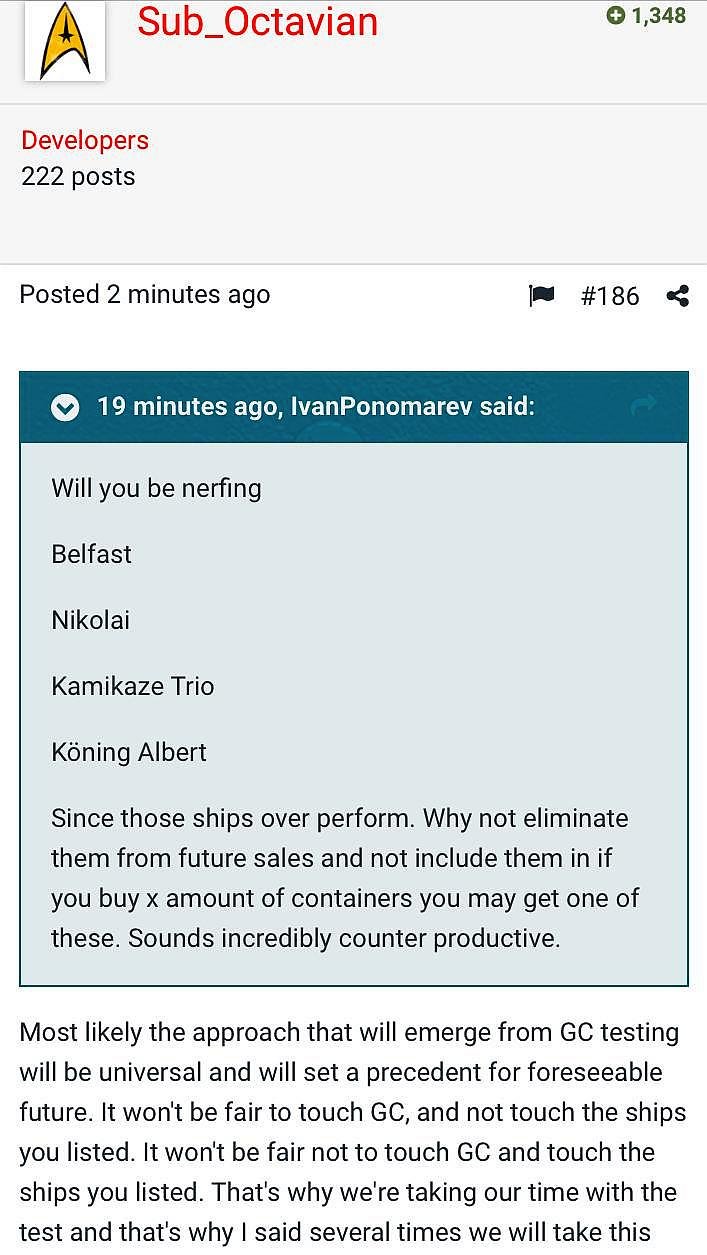View the 1,348 reputation badge

point(646,15)
